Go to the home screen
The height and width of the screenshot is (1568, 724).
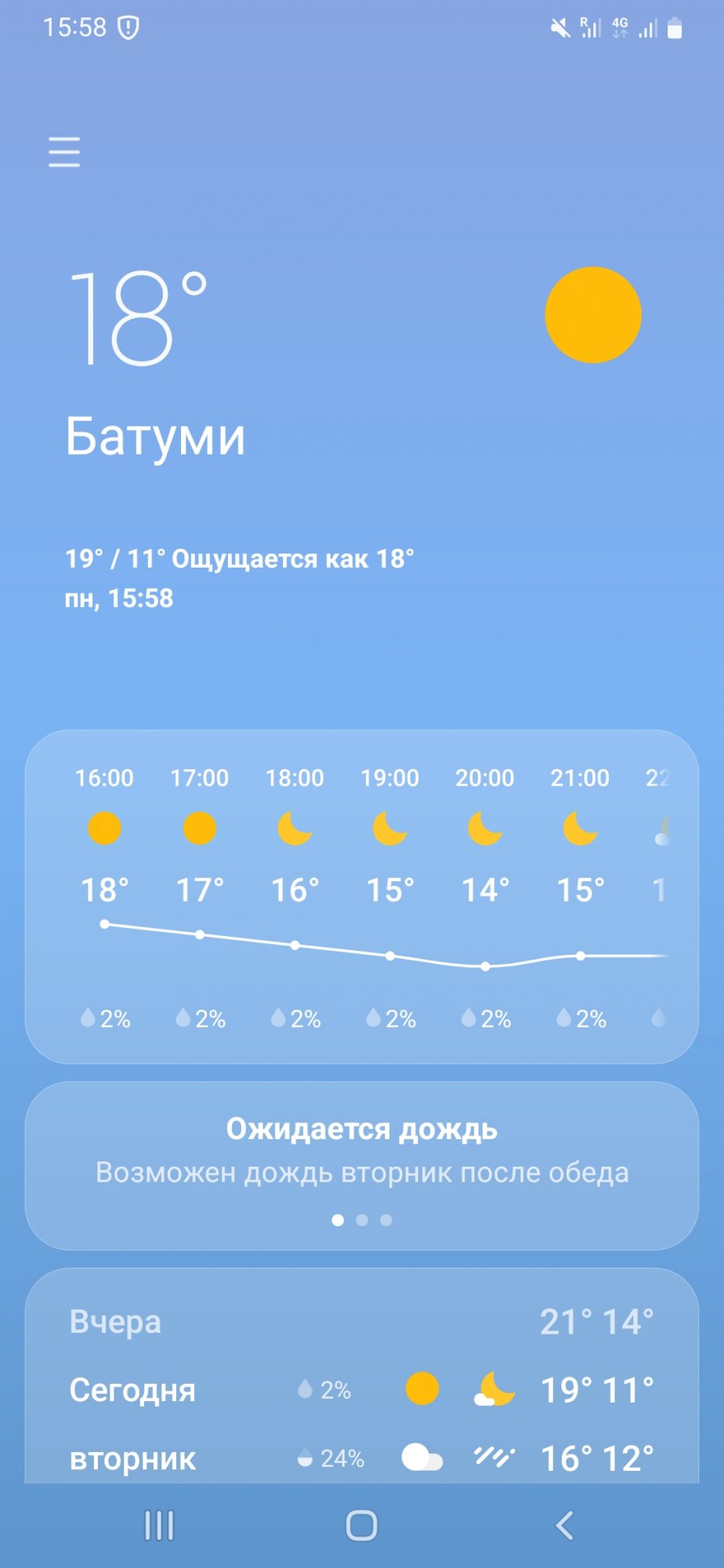tap(361, 1525)
